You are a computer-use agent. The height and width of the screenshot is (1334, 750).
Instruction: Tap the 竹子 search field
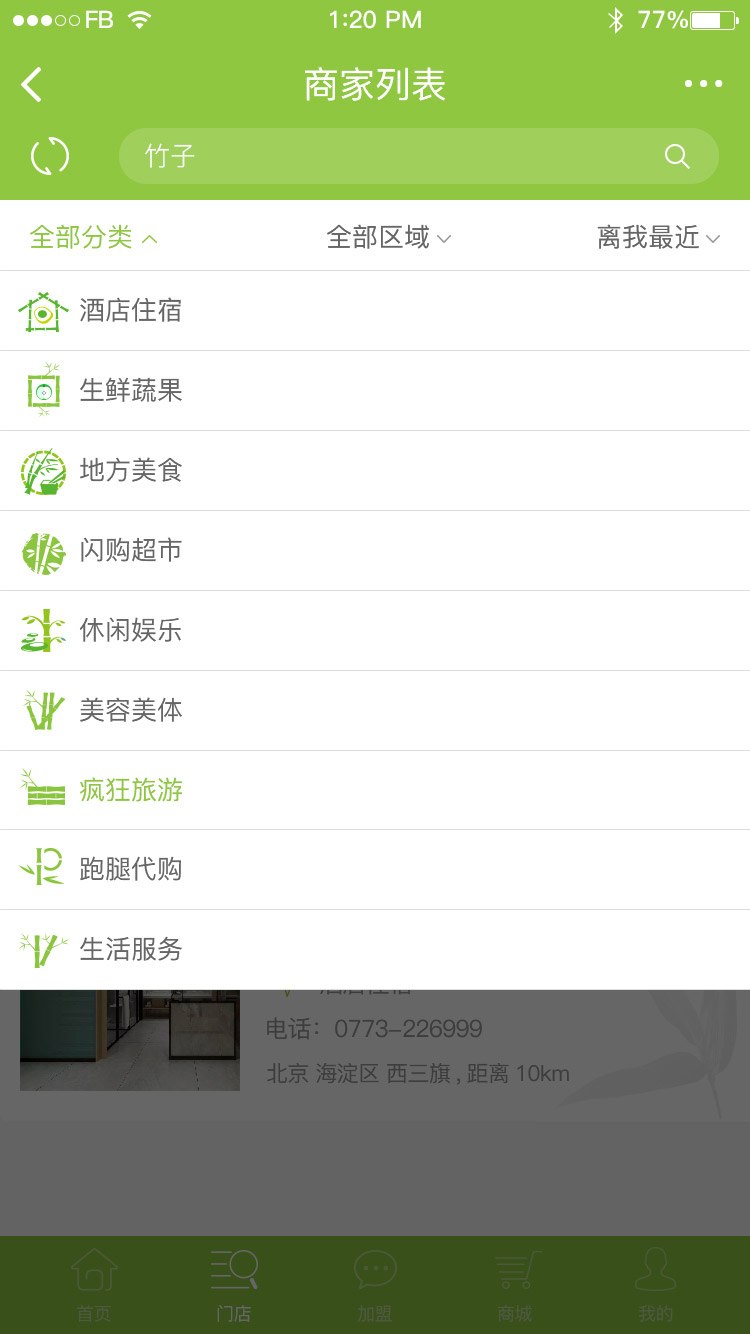[400, 156]
